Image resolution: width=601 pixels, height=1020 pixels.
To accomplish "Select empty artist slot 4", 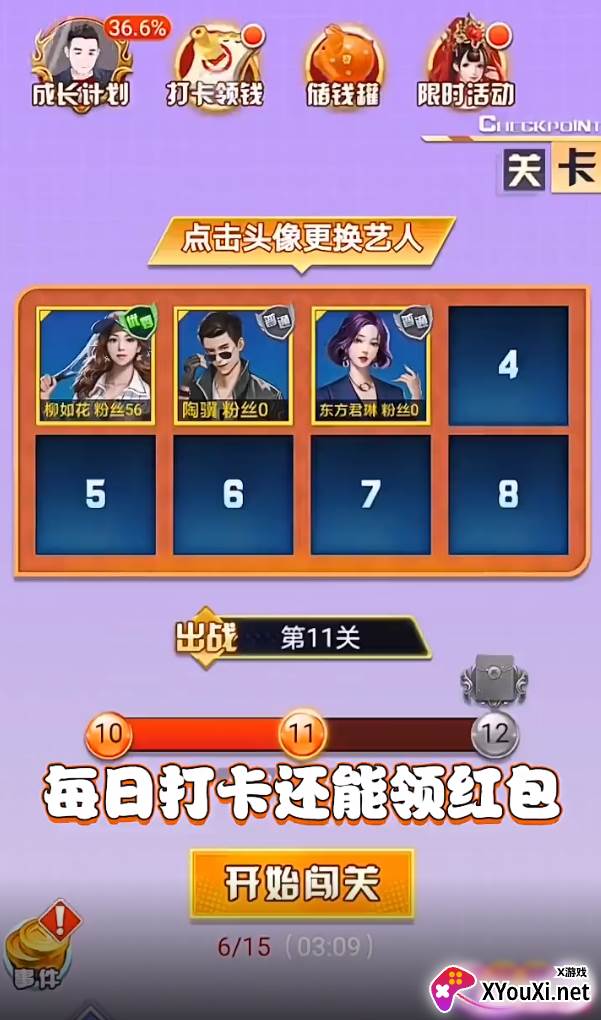I will (x=509, y=366).
